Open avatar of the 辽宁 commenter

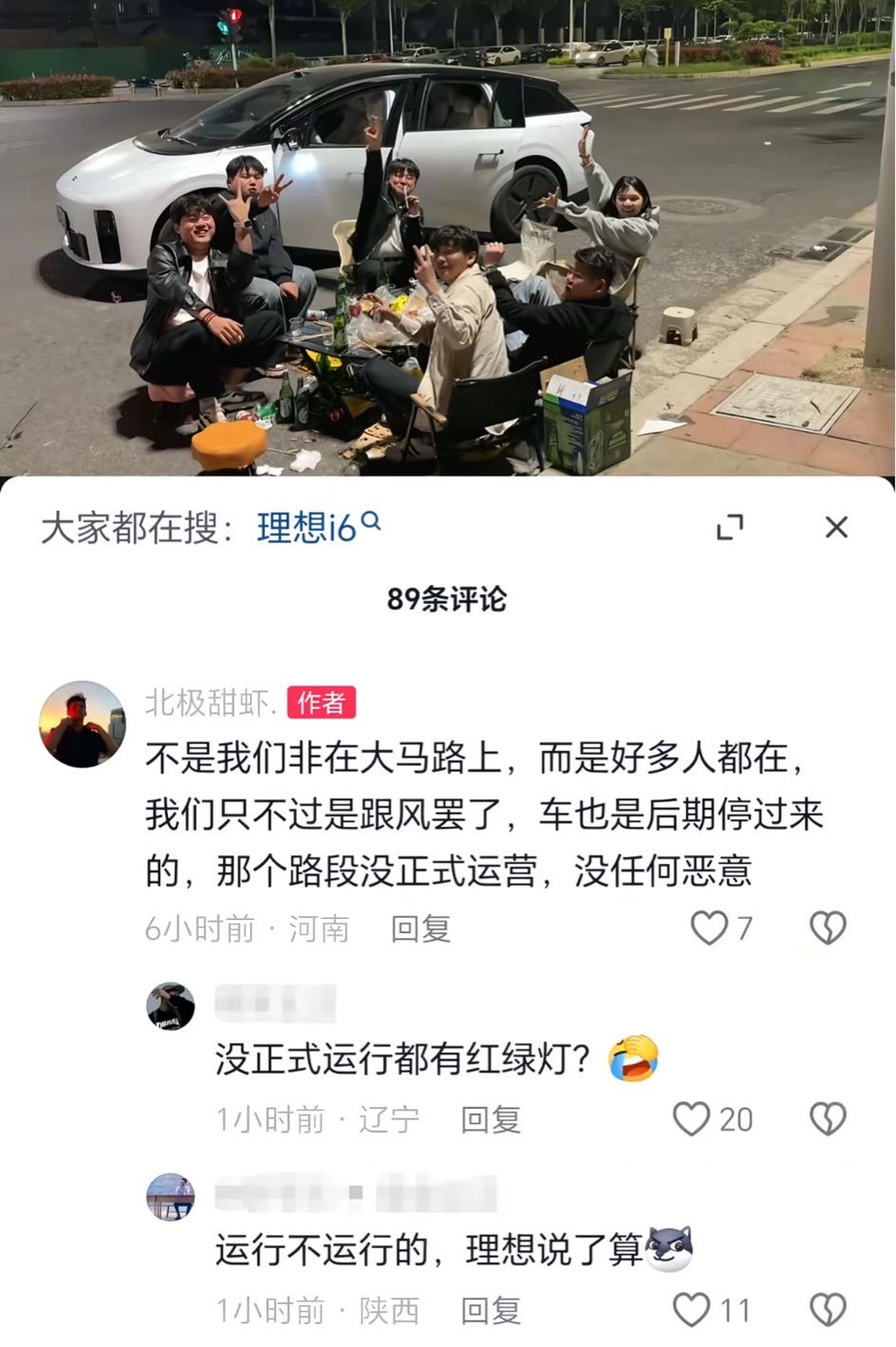pos(171,1006)
